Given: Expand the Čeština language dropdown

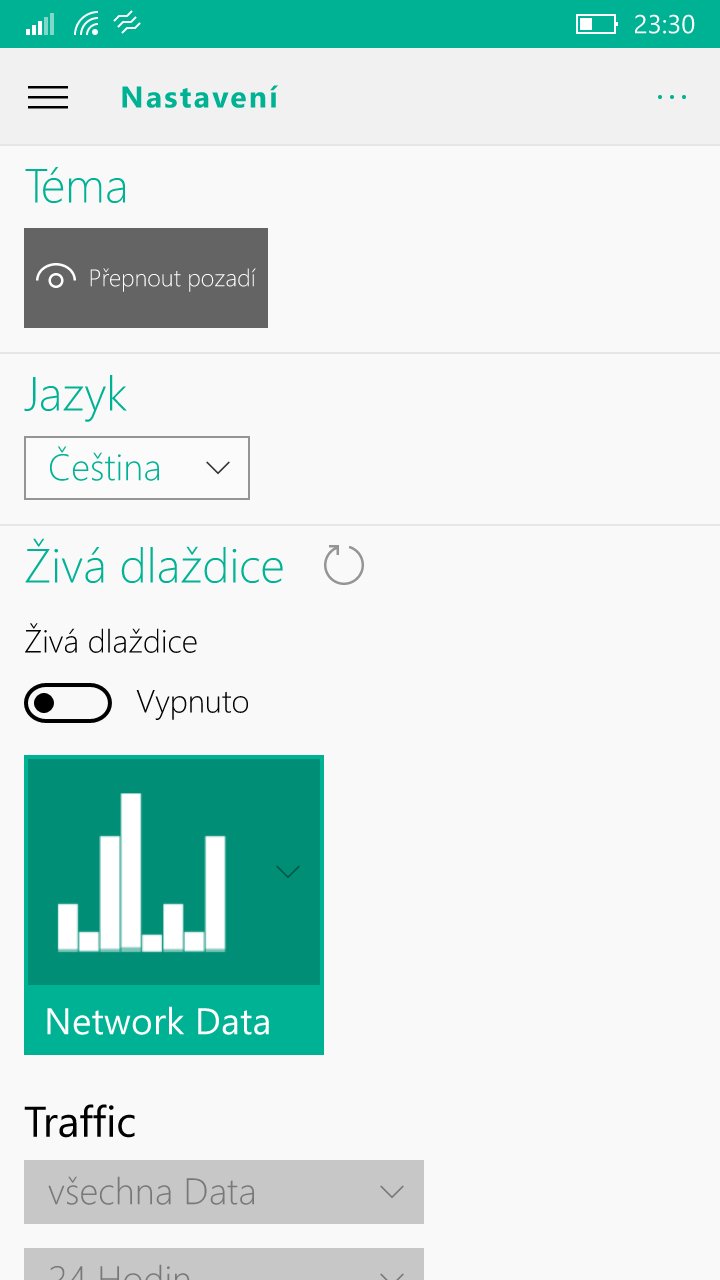Looking at the screenshot, I should click(x=137, y=468).
